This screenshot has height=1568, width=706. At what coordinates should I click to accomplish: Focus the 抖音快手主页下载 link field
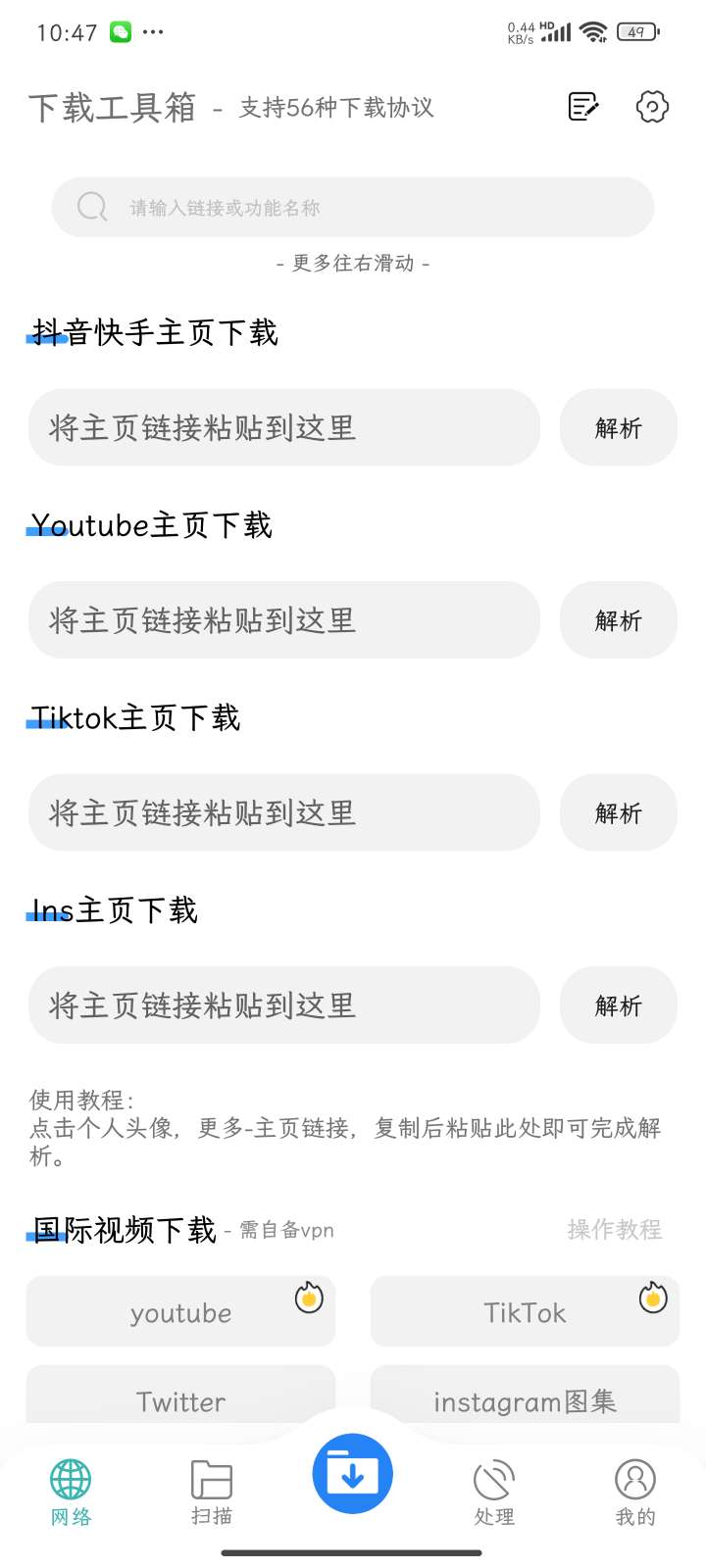284,427
